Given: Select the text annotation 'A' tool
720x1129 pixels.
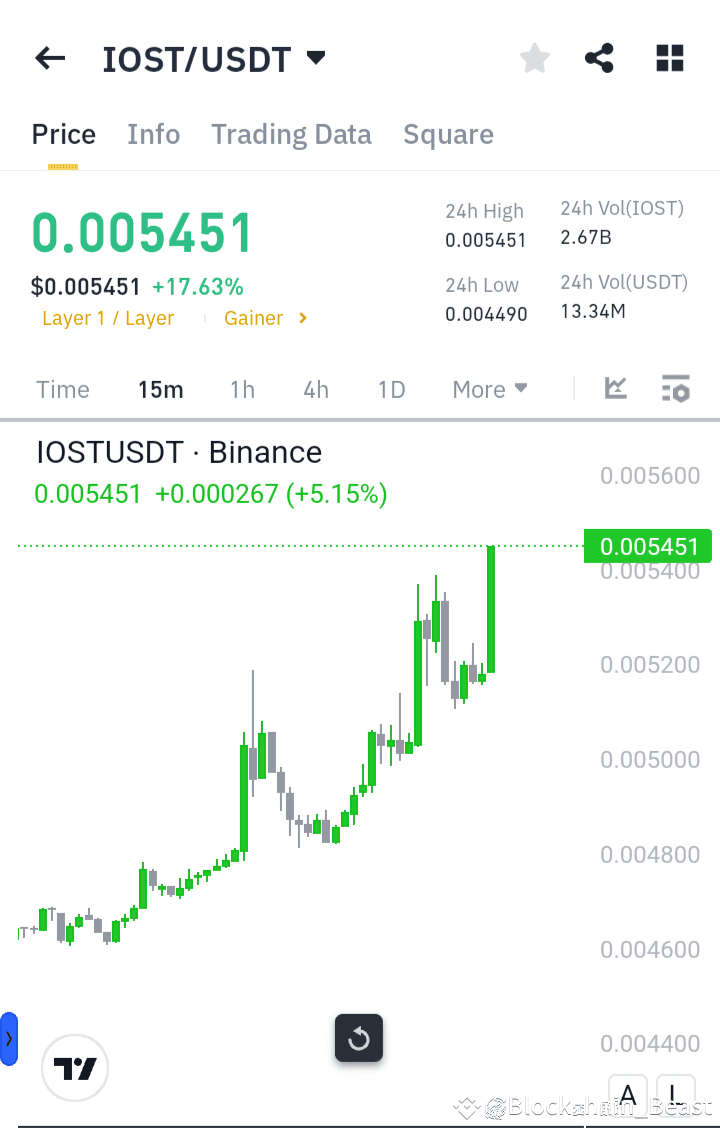Looking at the screenshot, I should (628, 1096).
